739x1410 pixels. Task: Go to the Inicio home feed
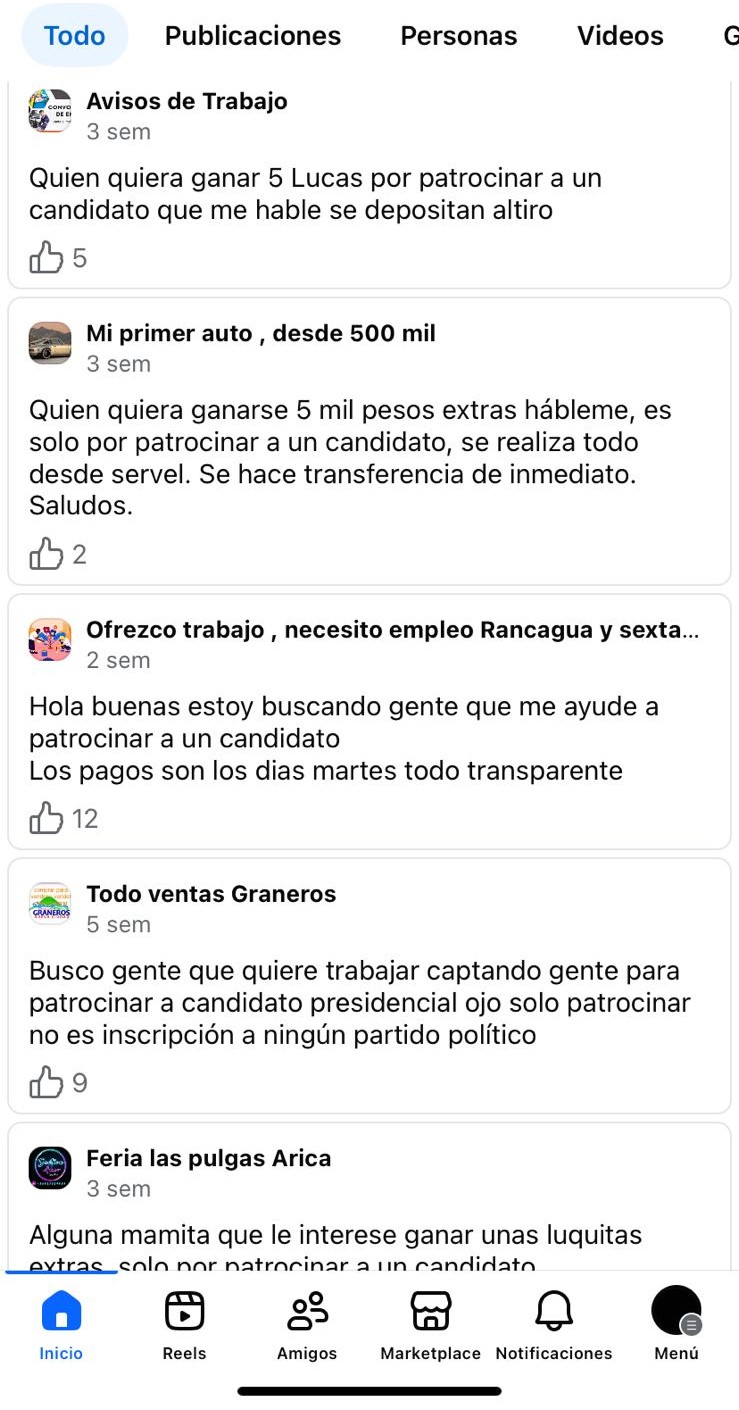[x=61, y=1324]
